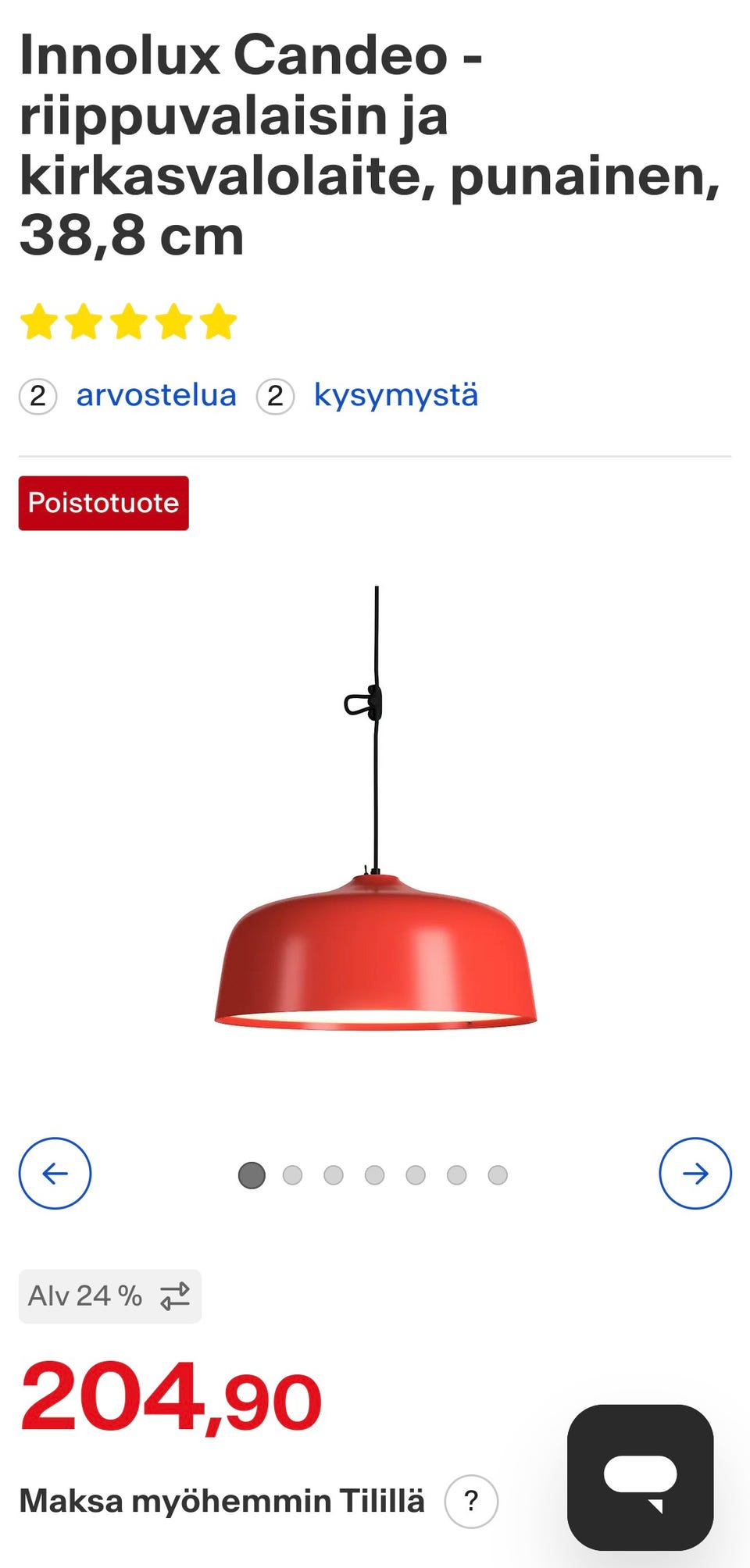Open the kysymystä questions link
Image resolution: width=750 pixels, height=1568 pixels.
tap(395, 395)
